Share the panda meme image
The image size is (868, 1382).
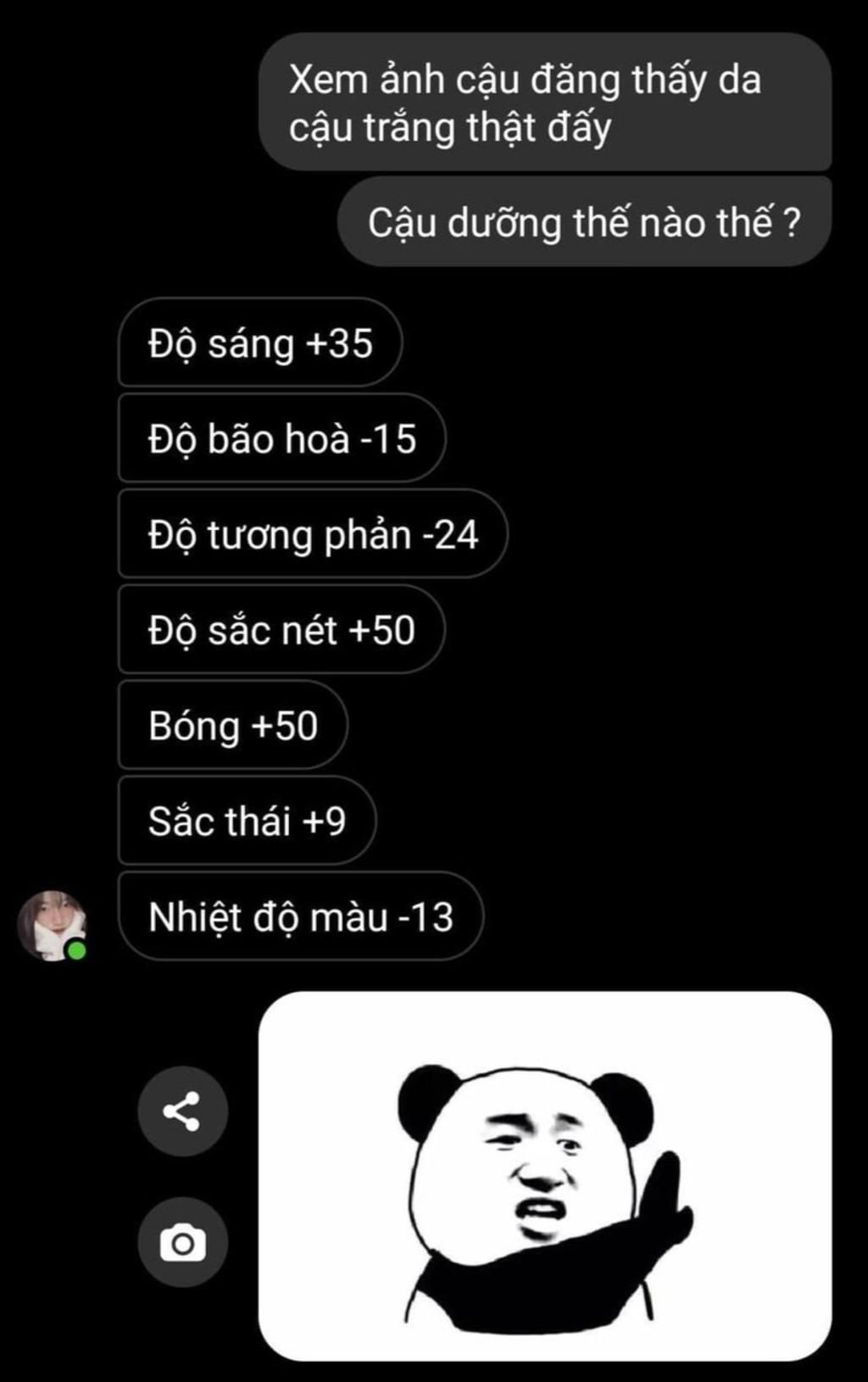coord(182,1112)
